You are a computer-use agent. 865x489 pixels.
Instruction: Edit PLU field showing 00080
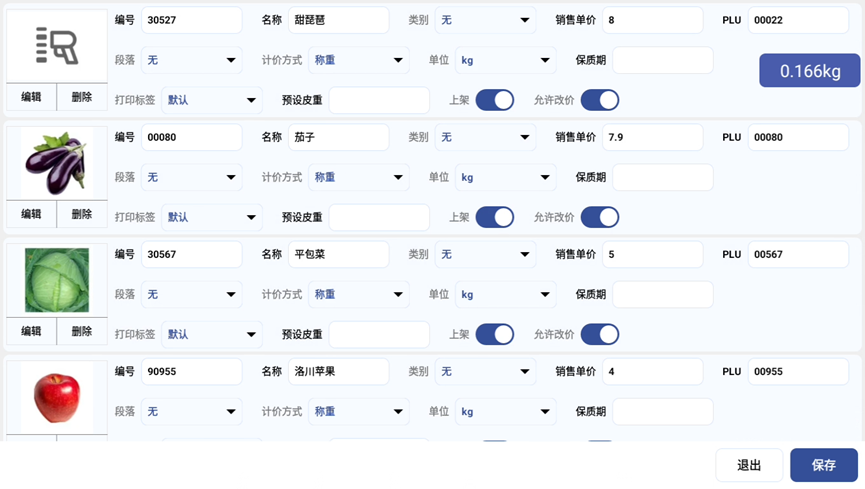coord(797,137)
